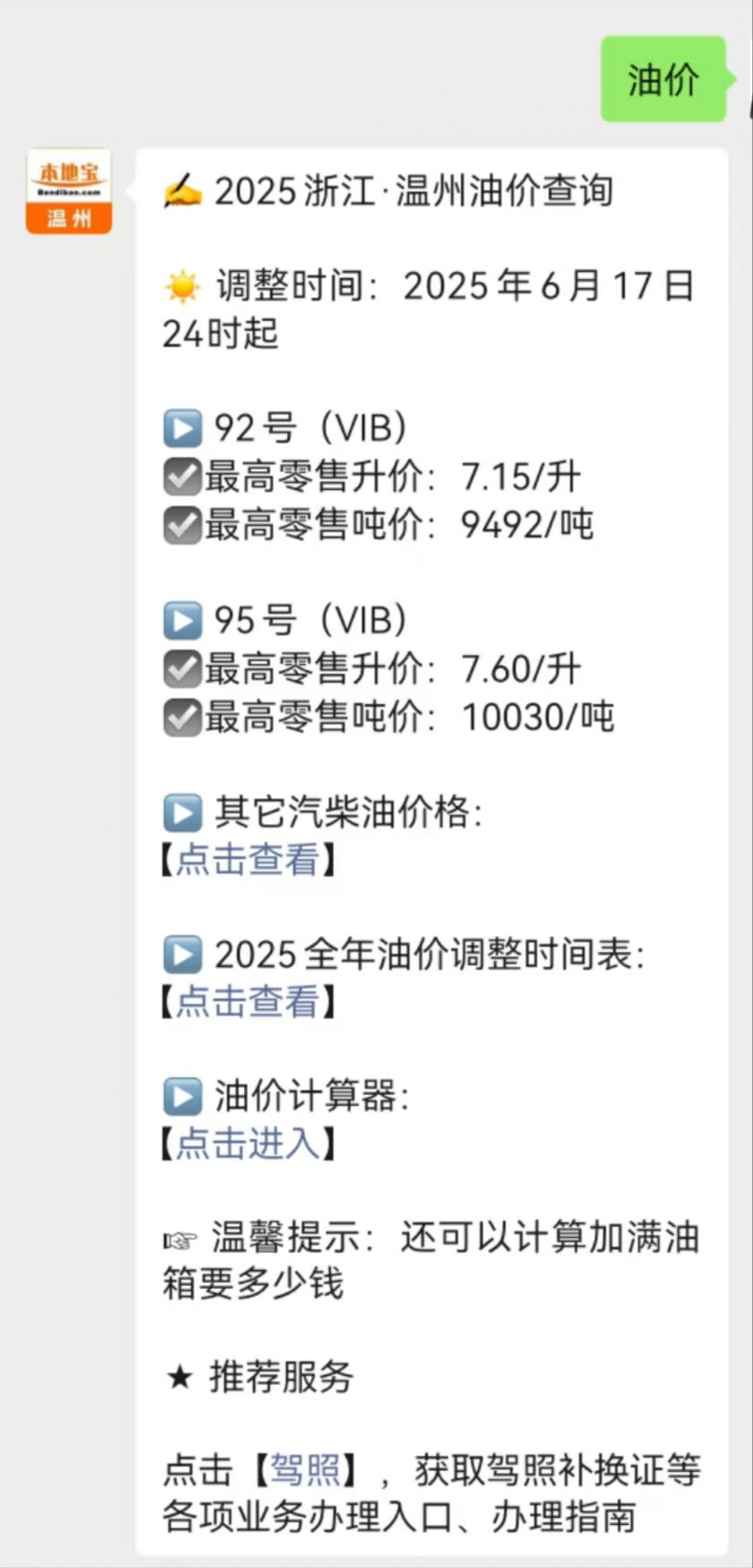The width and height of the screenshot is (753, 1568).
Task: Tap 点击进入 for the 油价计算器
Action: pyautogui.click(x=248, y=1143)
